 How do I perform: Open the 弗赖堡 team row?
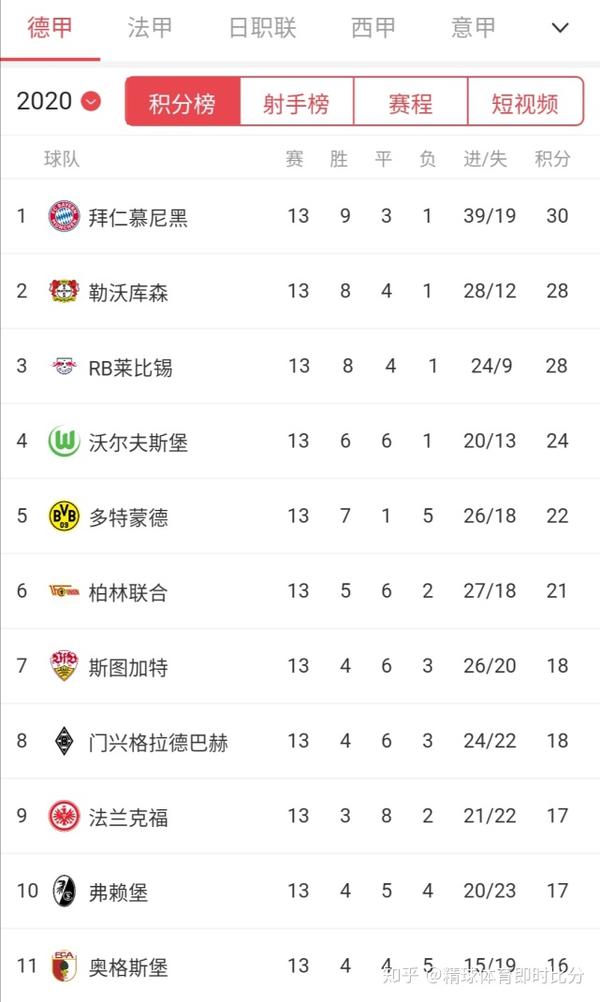(300, 891)
